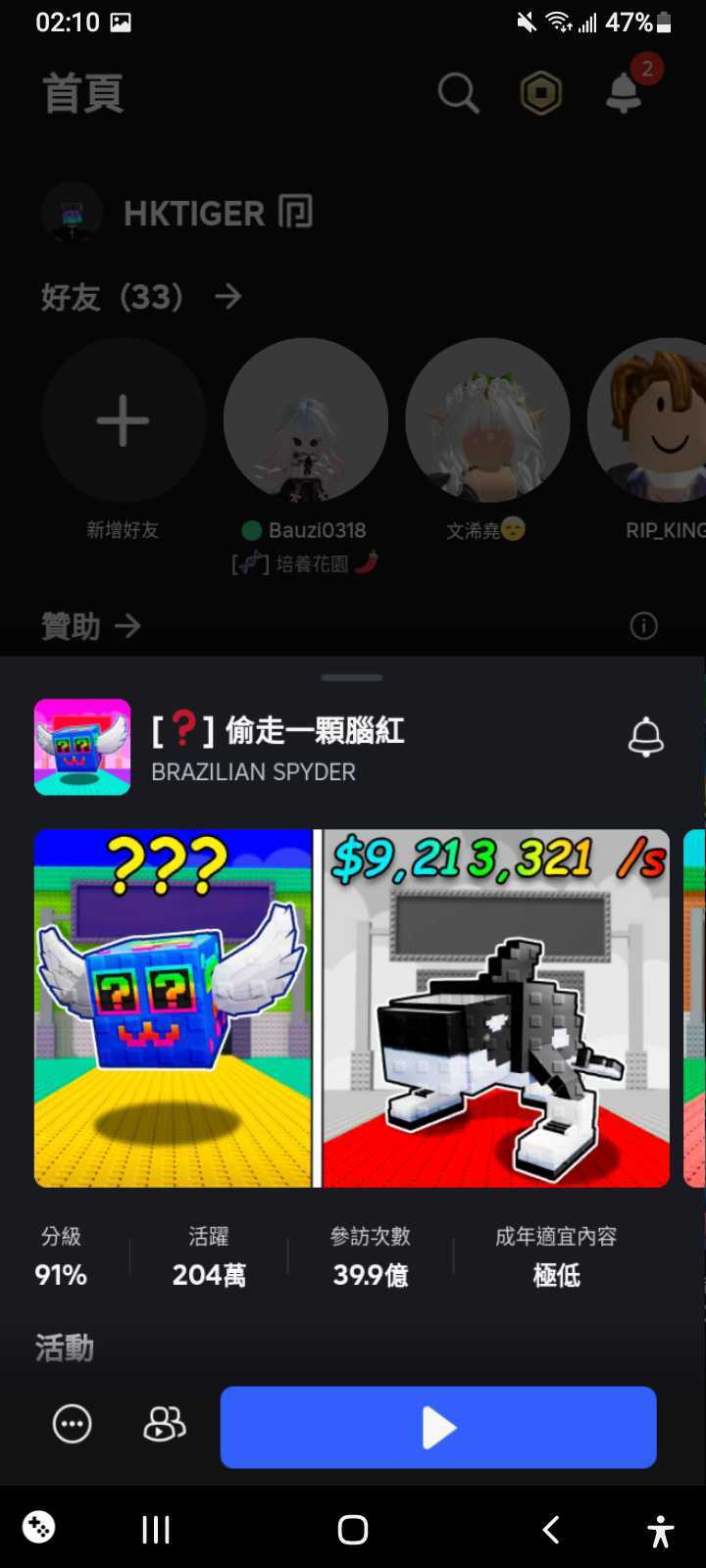
Task: View the ??? winged cube screenshot
Action: coord(173,1008)
